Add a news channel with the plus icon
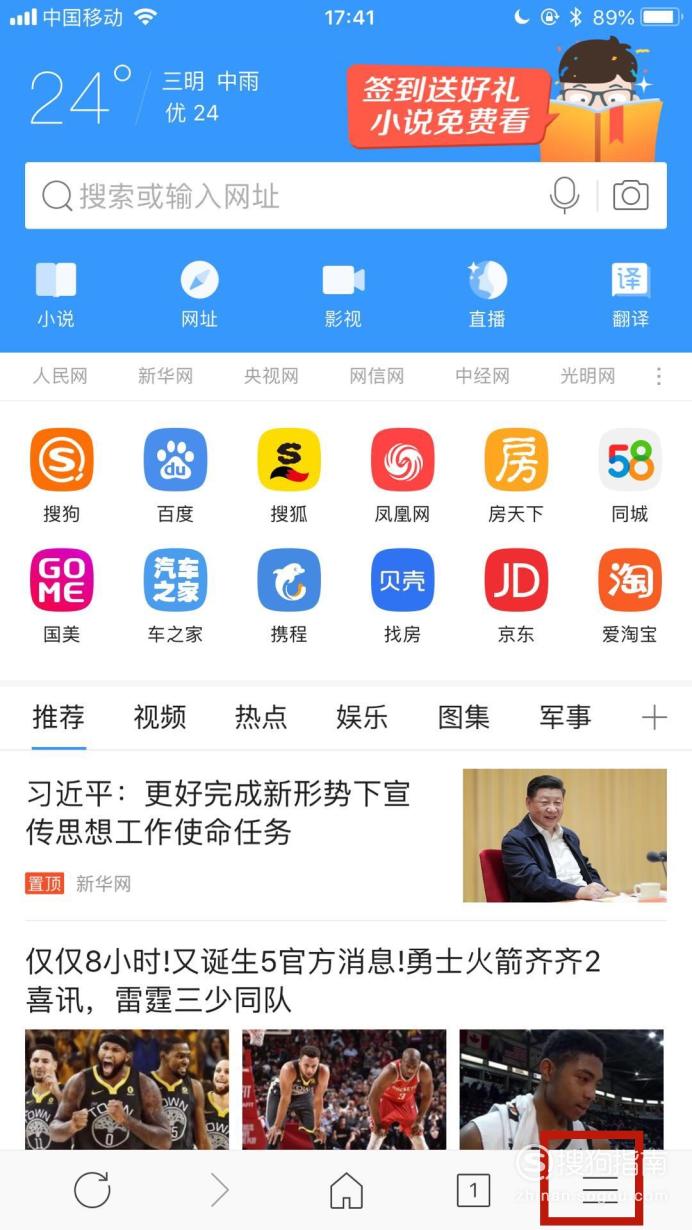 [654, 717]
